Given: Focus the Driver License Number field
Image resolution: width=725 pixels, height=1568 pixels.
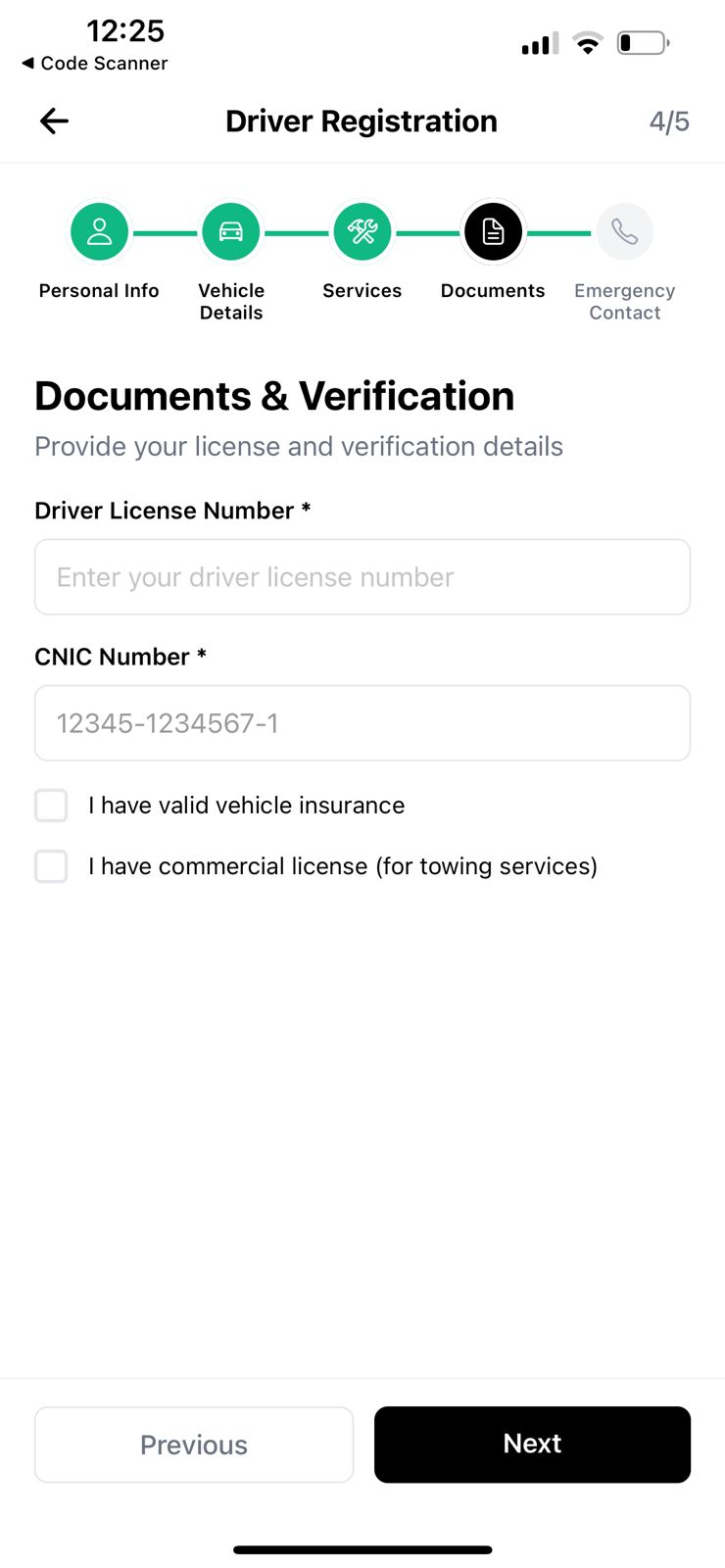Looking at the screenshot, I should click(x=362, y=577).
